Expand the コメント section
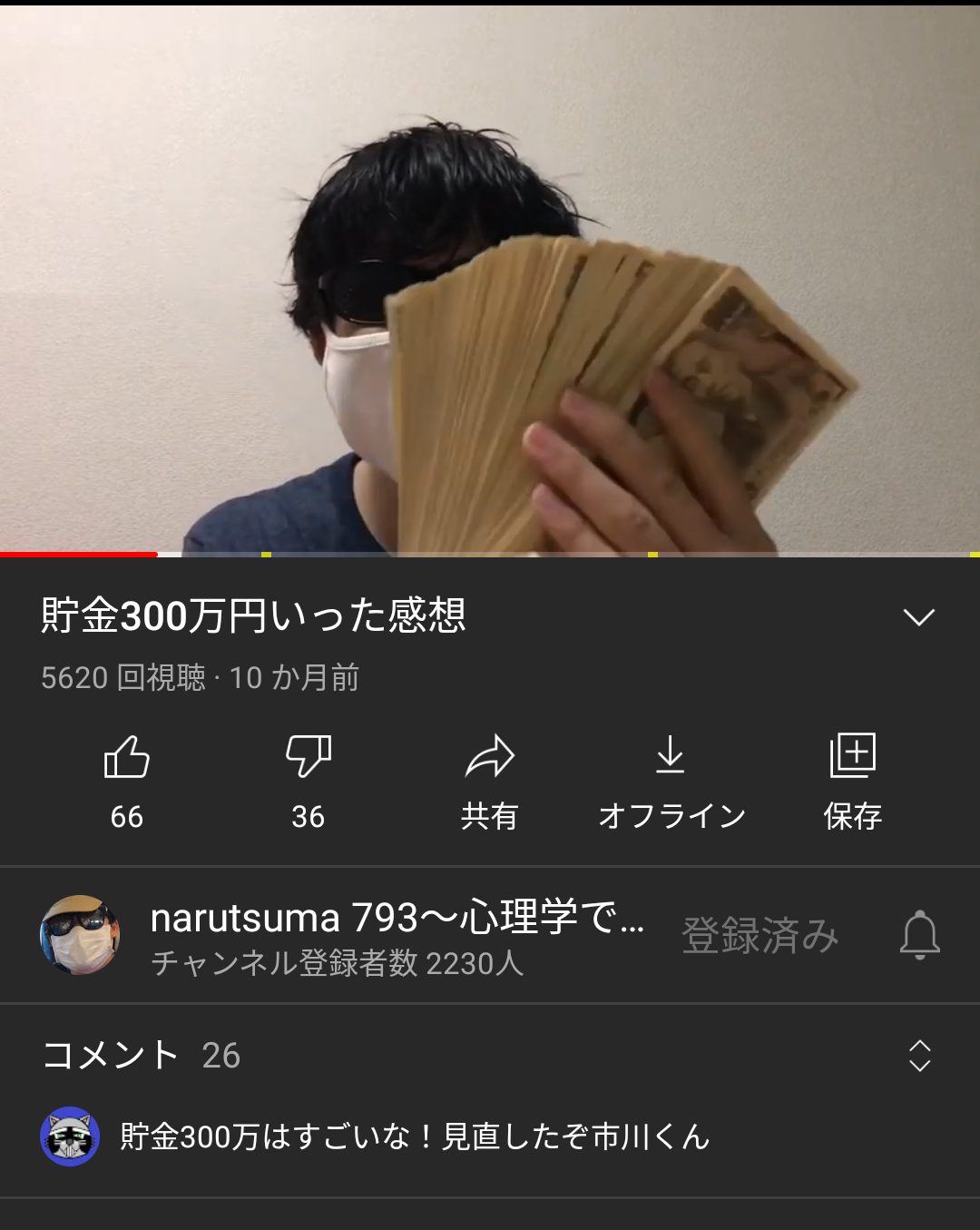The width and height of the screenshot is (980, 1230). [919, 1055]
